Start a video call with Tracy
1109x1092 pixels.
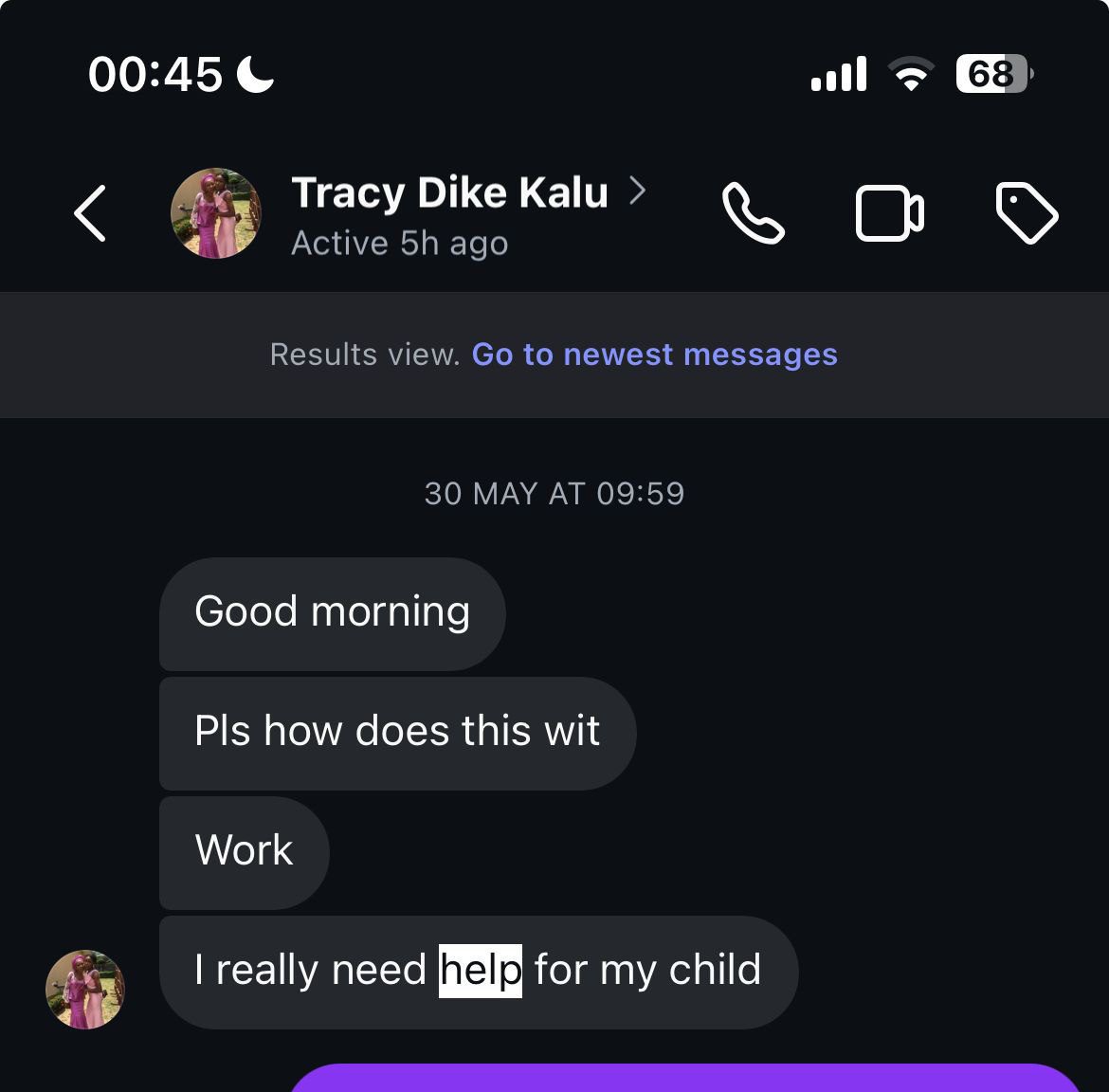(889, 214)
